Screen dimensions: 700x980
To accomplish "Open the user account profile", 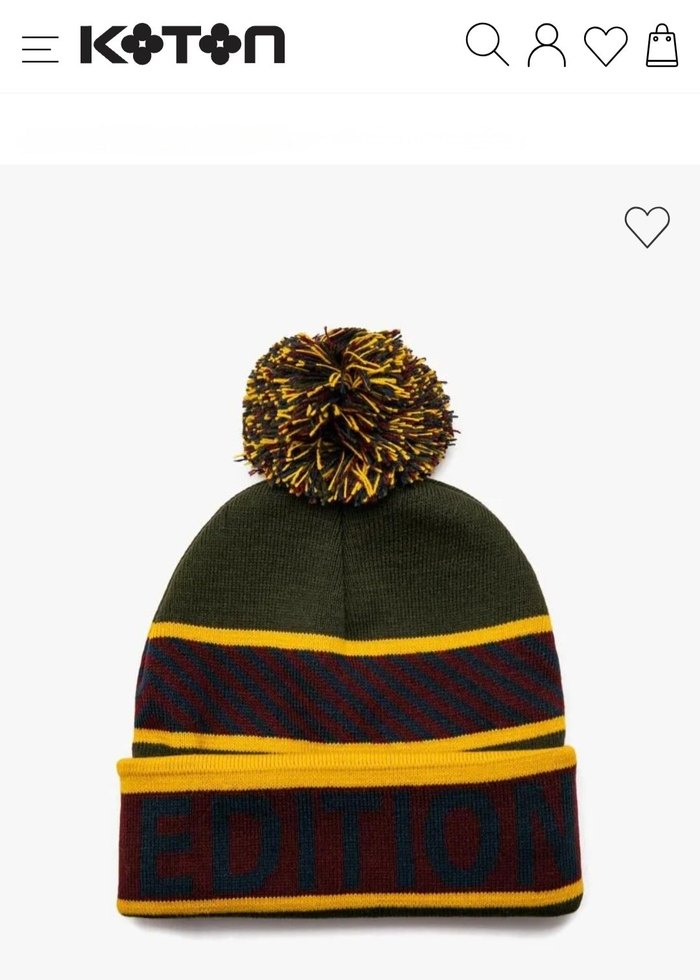I will click(546, 46).
